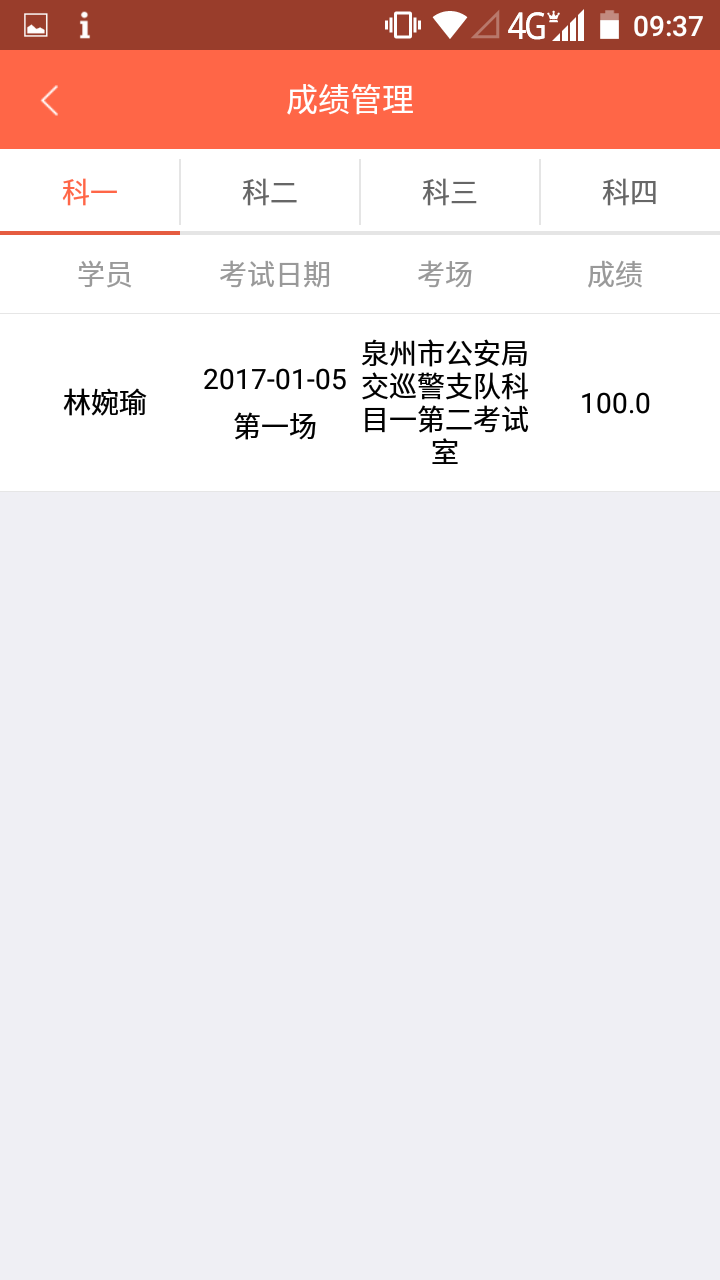Tap the clock showing 09:37
This screenshot has height=1280, width=720.
point(669,25)
